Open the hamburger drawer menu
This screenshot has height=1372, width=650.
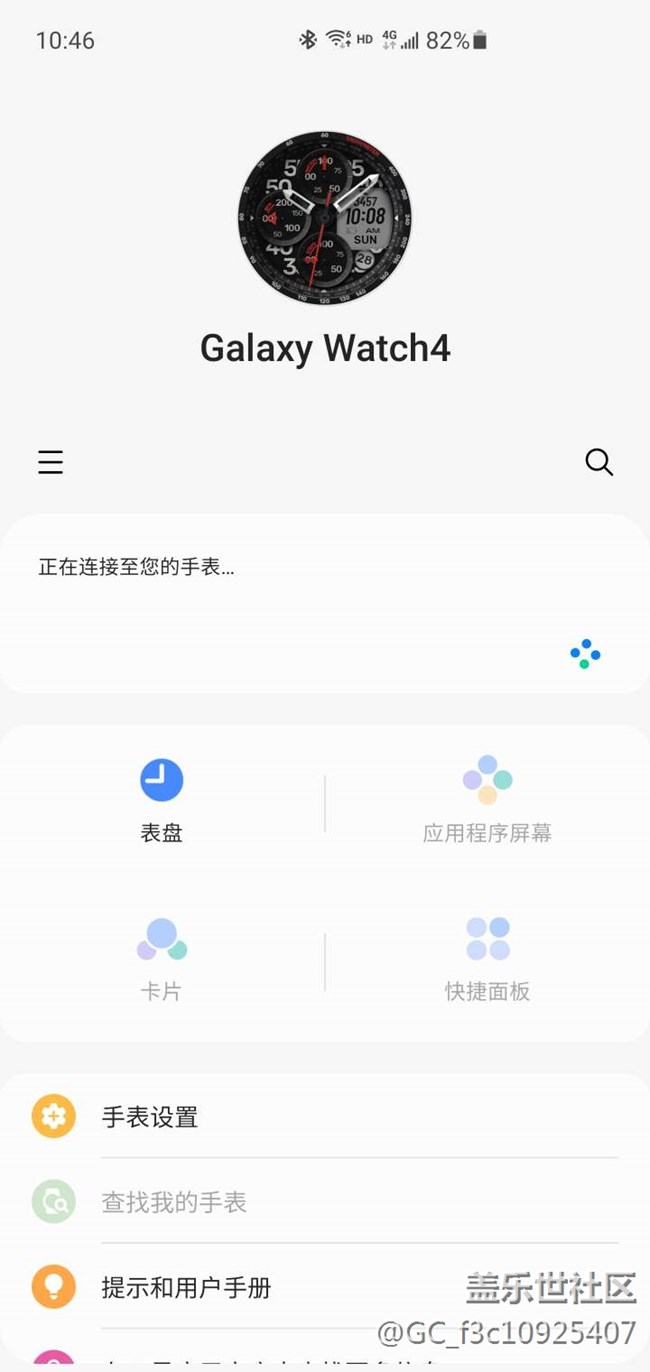point(51,462)
